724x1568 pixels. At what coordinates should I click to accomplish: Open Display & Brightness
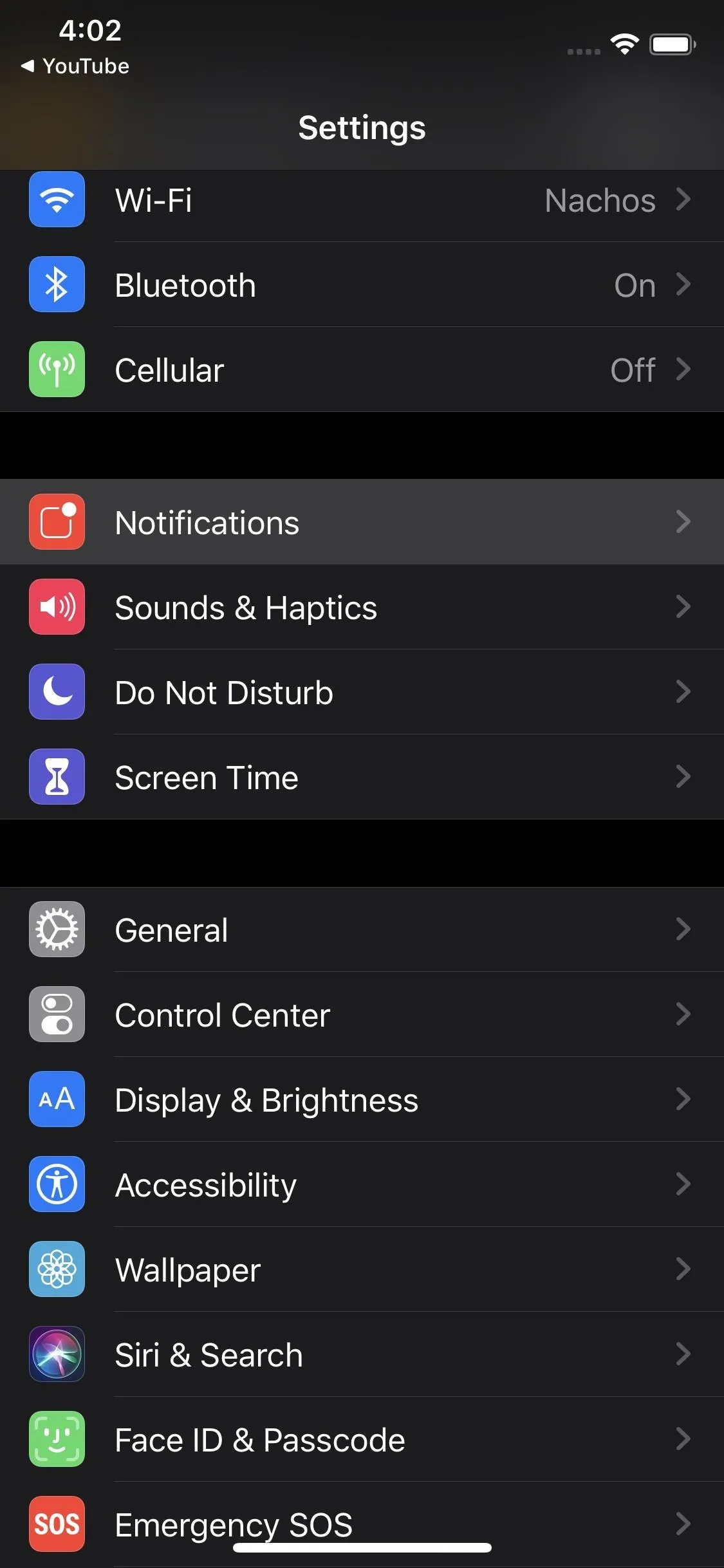click(x=362, y=1099)
